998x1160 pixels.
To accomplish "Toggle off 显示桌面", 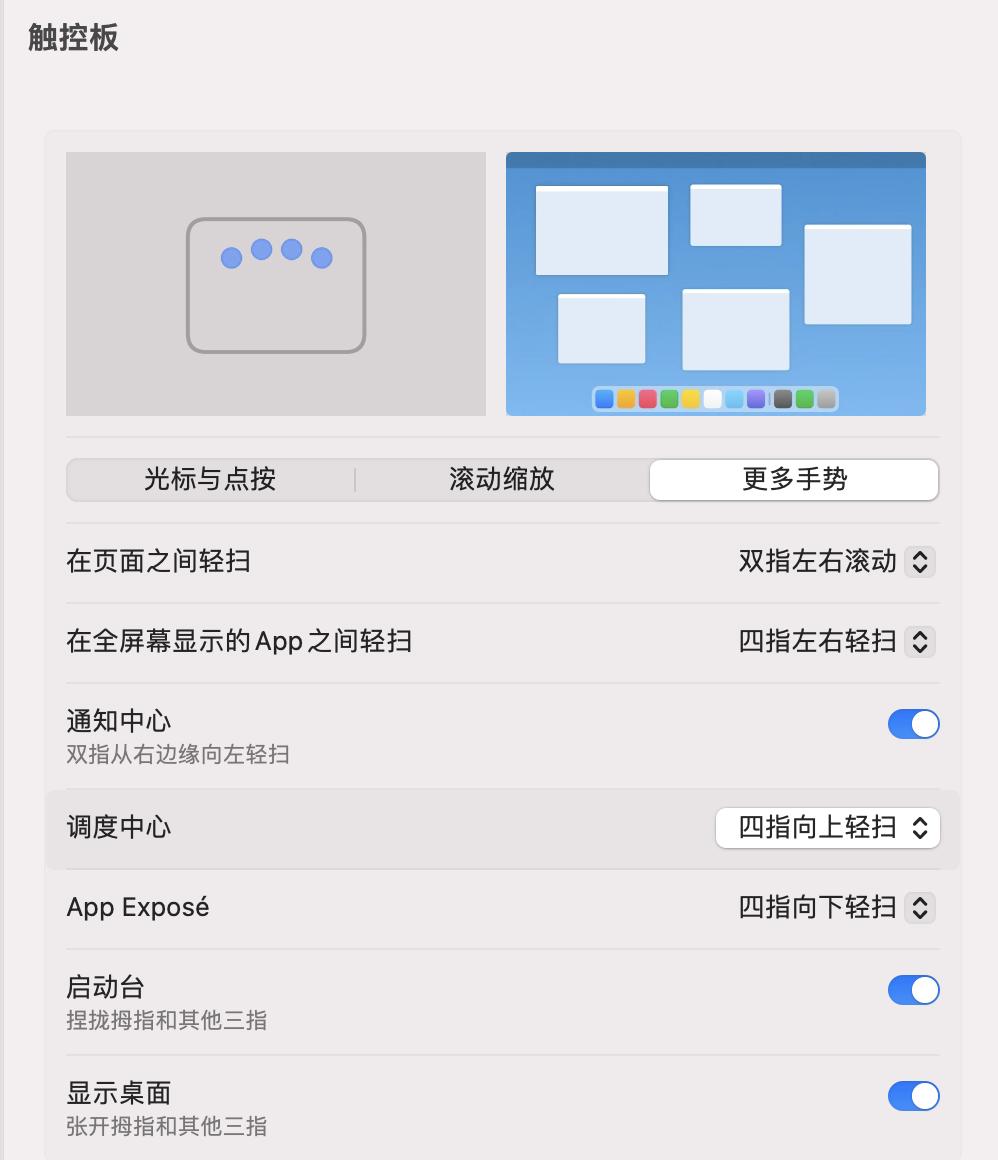I will pos(913,1096).
